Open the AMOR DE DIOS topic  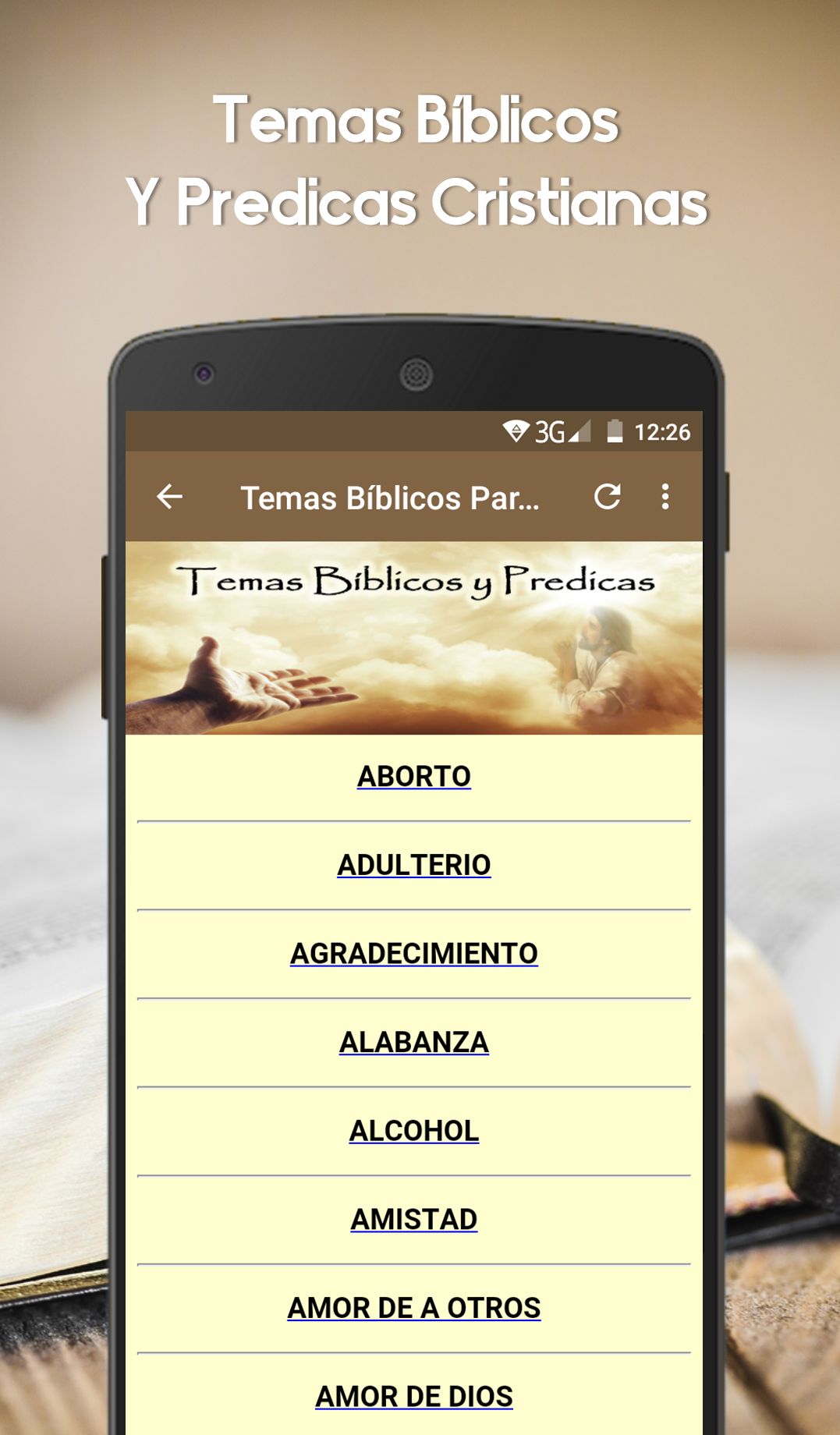[x=414, y=1395]
